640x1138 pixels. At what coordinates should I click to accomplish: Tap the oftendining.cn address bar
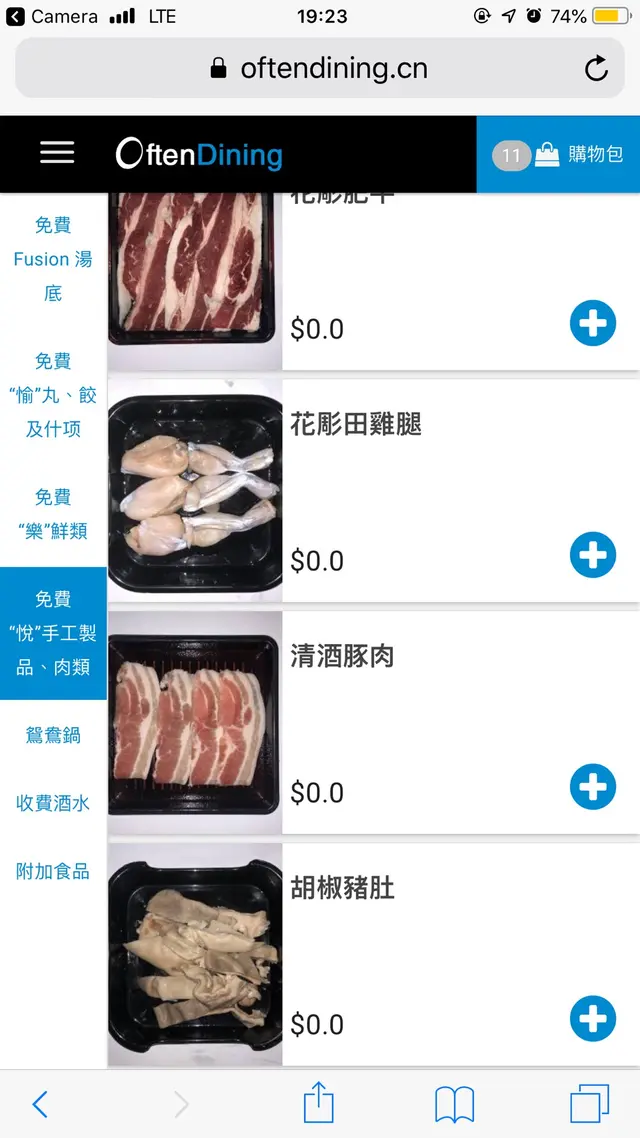(320, 68)
